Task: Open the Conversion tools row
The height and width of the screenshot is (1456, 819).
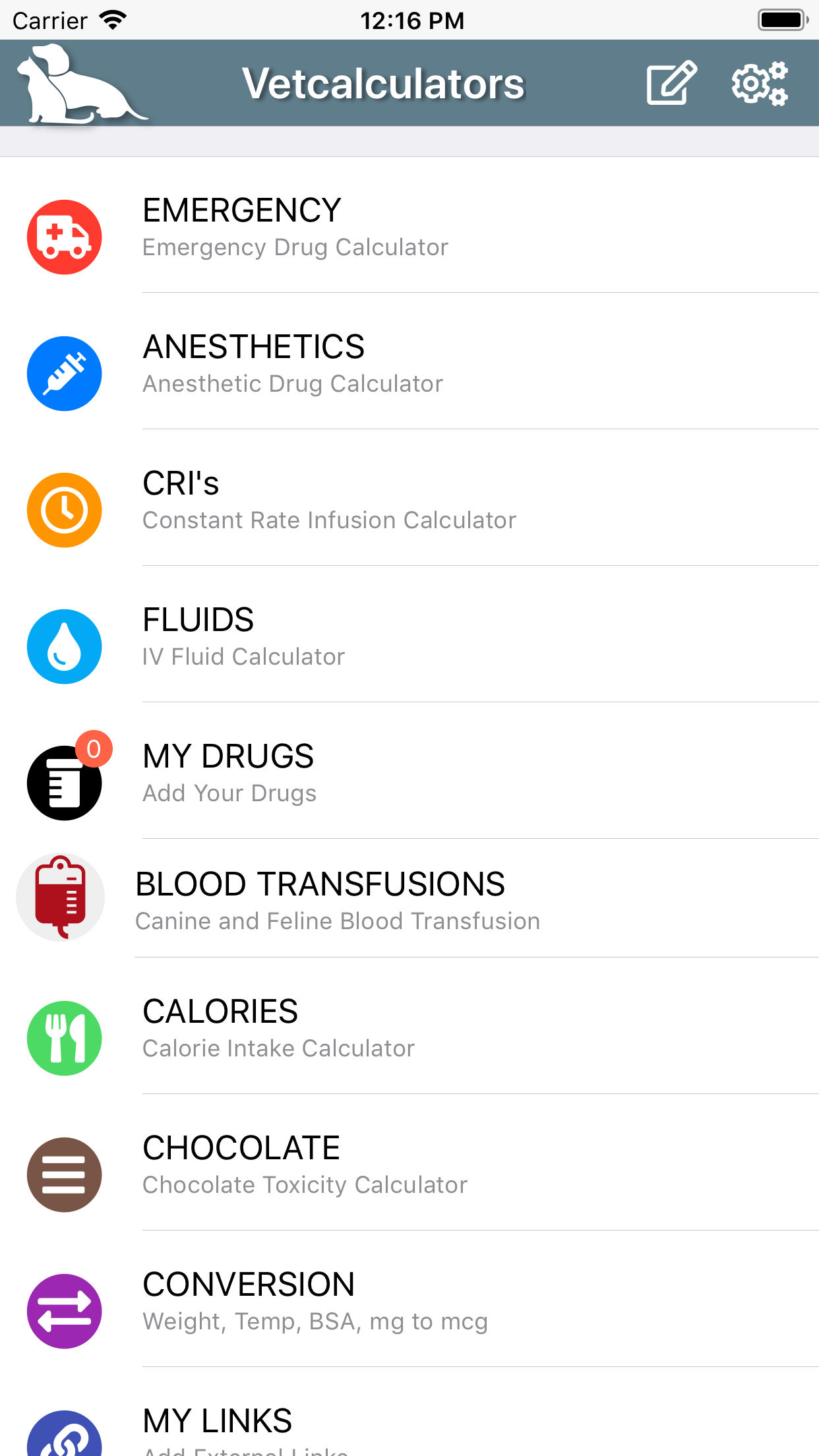Action: (409, 1299)
